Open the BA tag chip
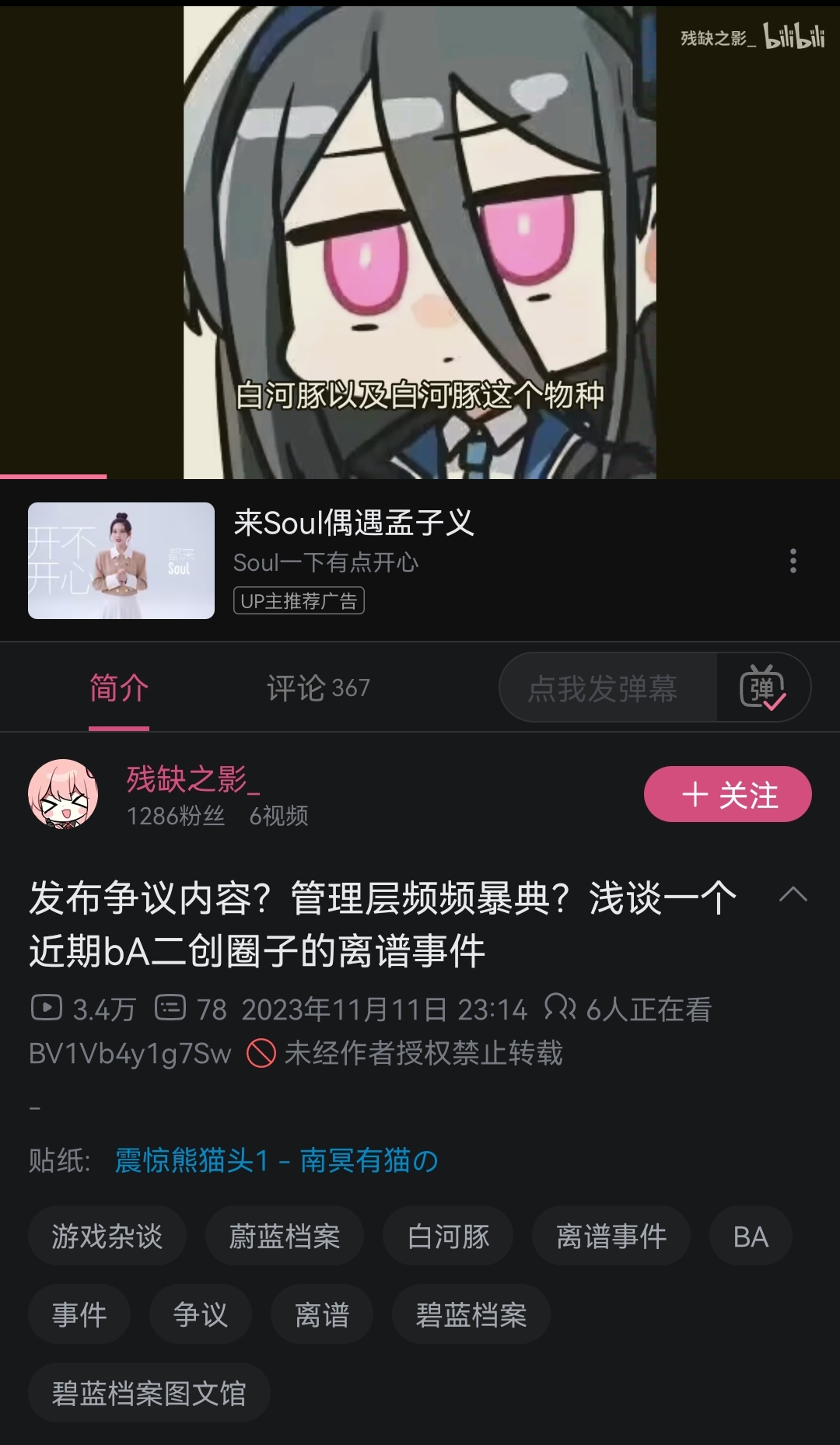The height and width of the screenshot is (1445, 840). tap(751, 1236)
